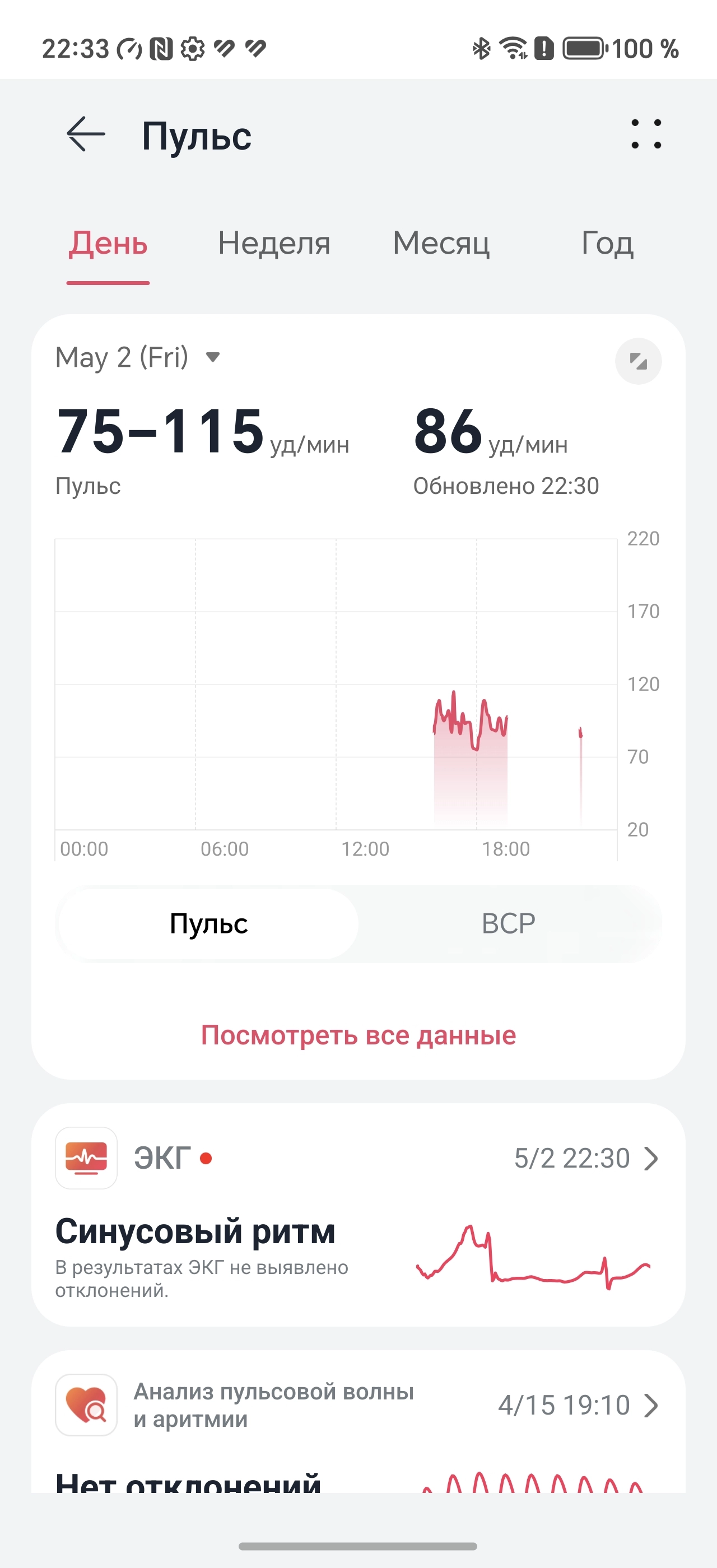
Task: Select the День tab
Action: tap(108, 244)
